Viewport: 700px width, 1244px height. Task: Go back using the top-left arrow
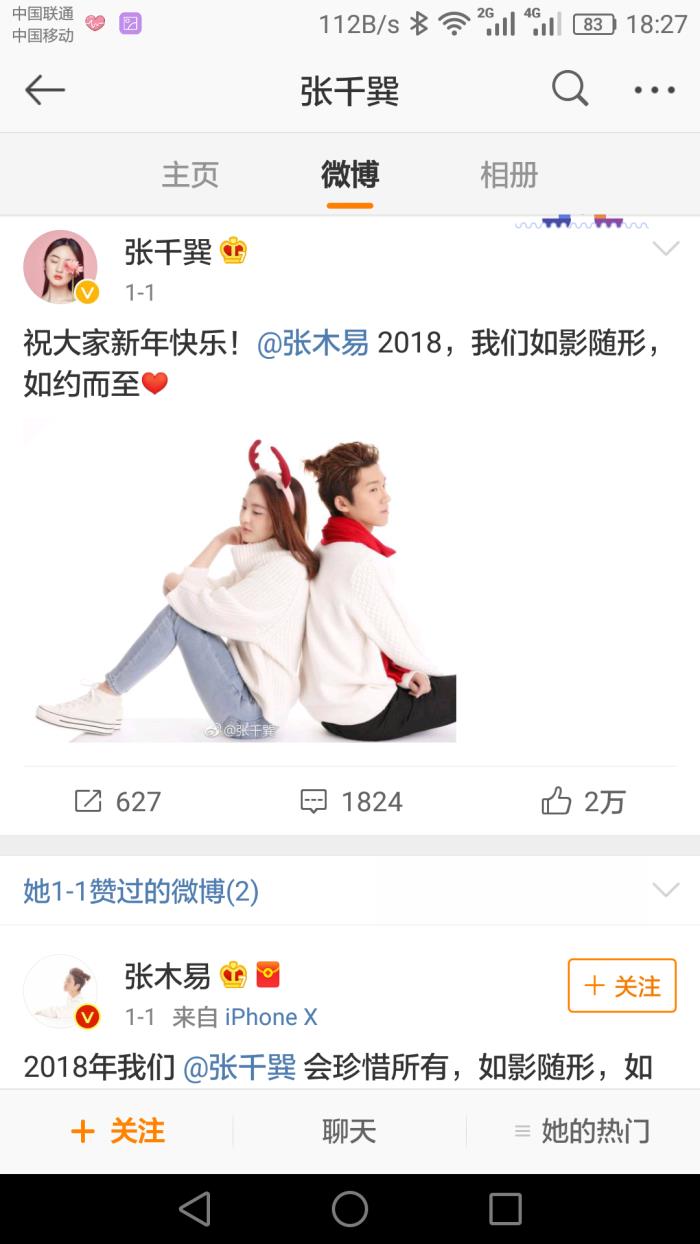tap(45, 90)
